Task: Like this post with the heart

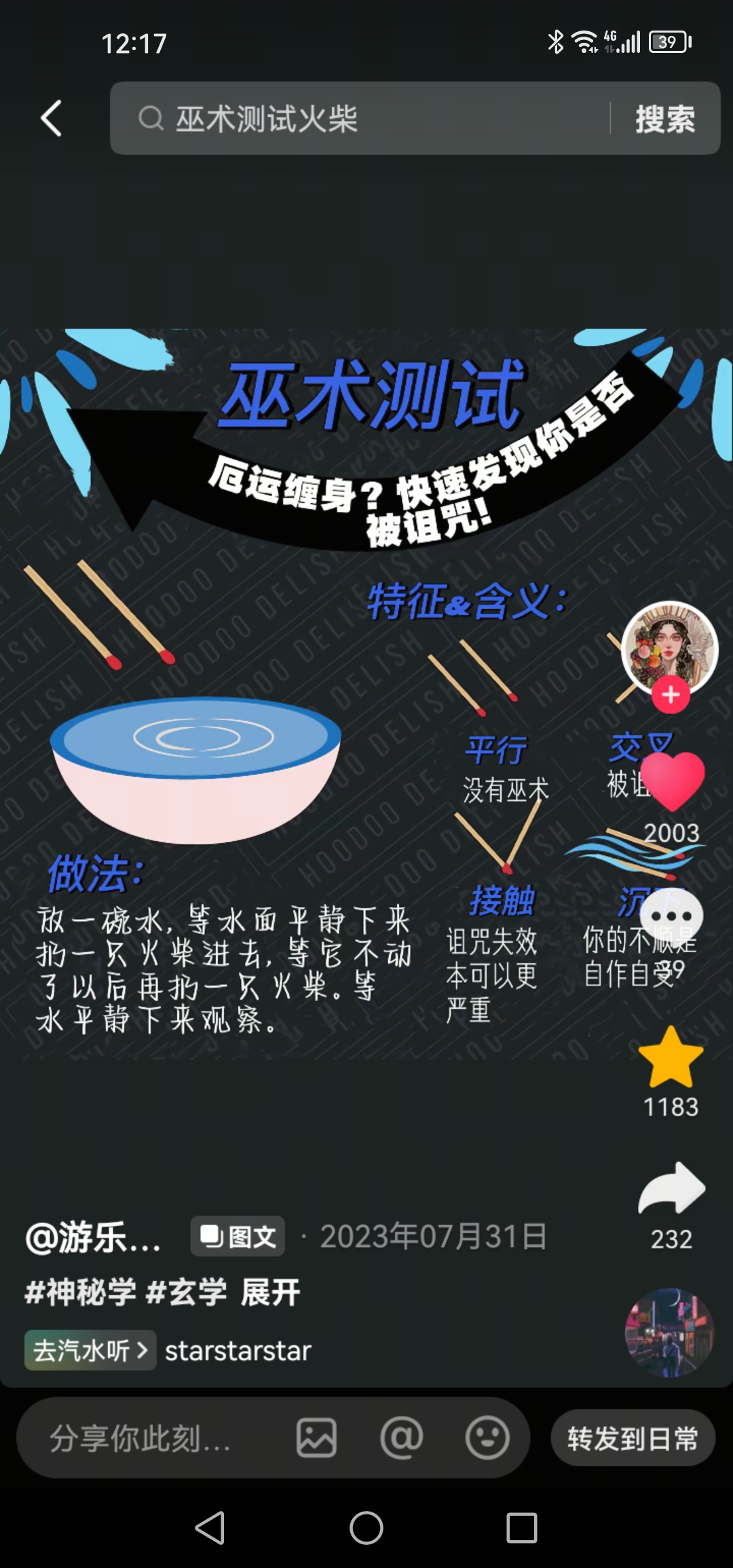Action: [x=671, y=782]
